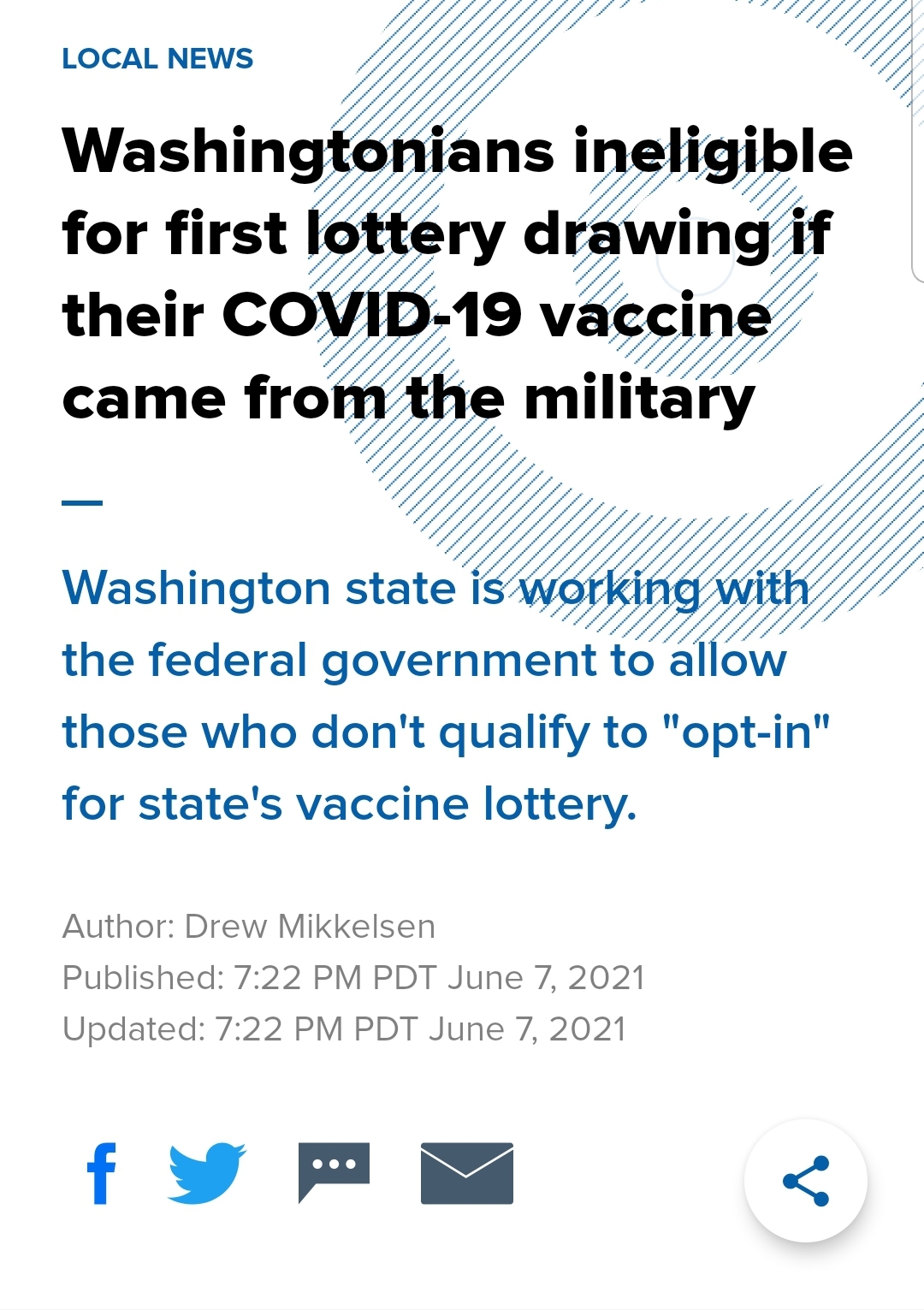Share the article on Twitter
The height and width of the screenshot is (1310, 924).
pyautogui.click(x=207, y=1173)
